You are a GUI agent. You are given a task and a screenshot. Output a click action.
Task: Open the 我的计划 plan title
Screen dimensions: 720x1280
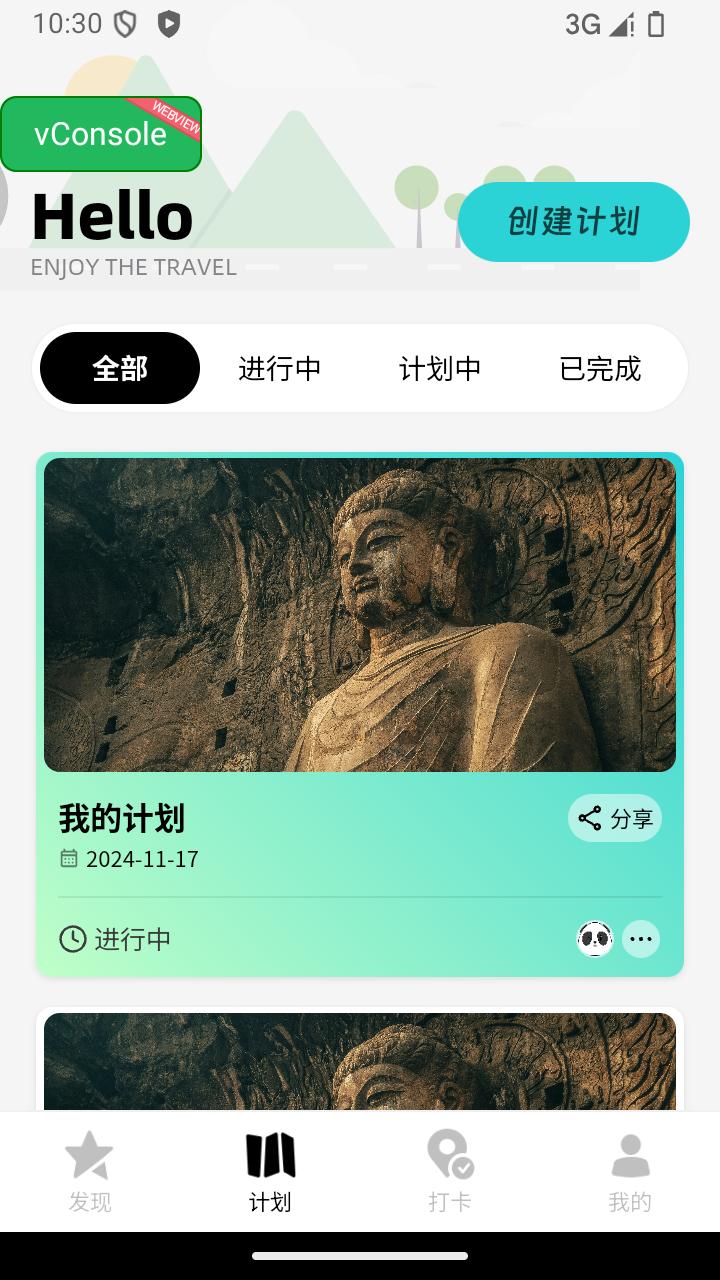click(122, 817)
